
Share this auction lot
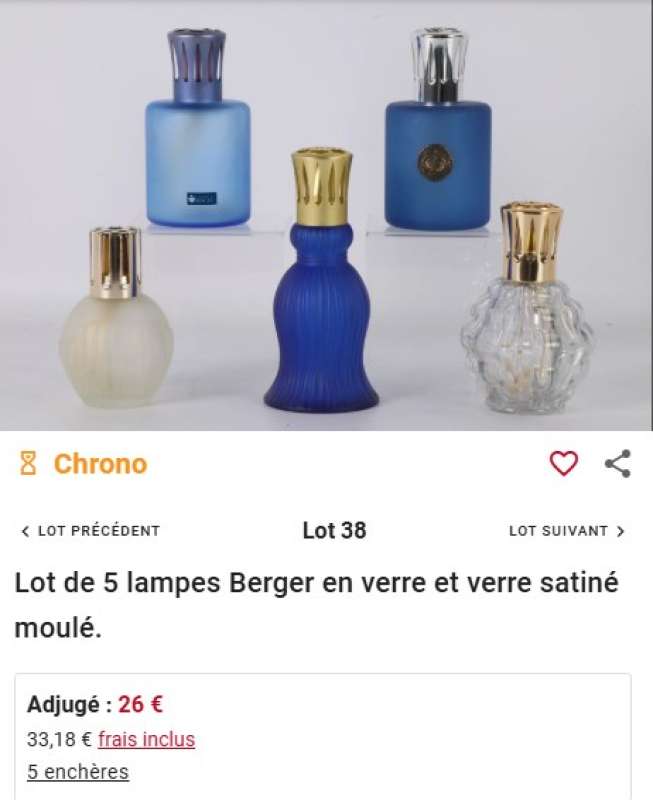point(618,463)
